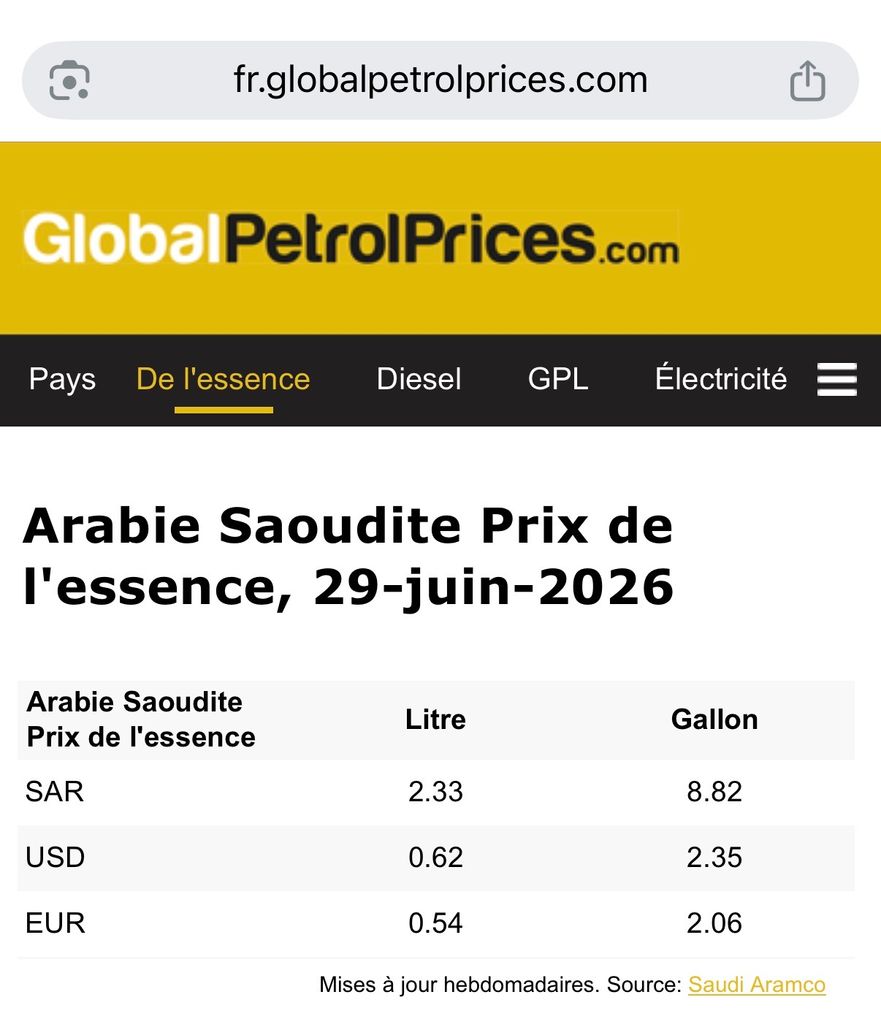881x1024 pixels.
Task: Tap the page reader icon in address bar
Action: point(69,80)
